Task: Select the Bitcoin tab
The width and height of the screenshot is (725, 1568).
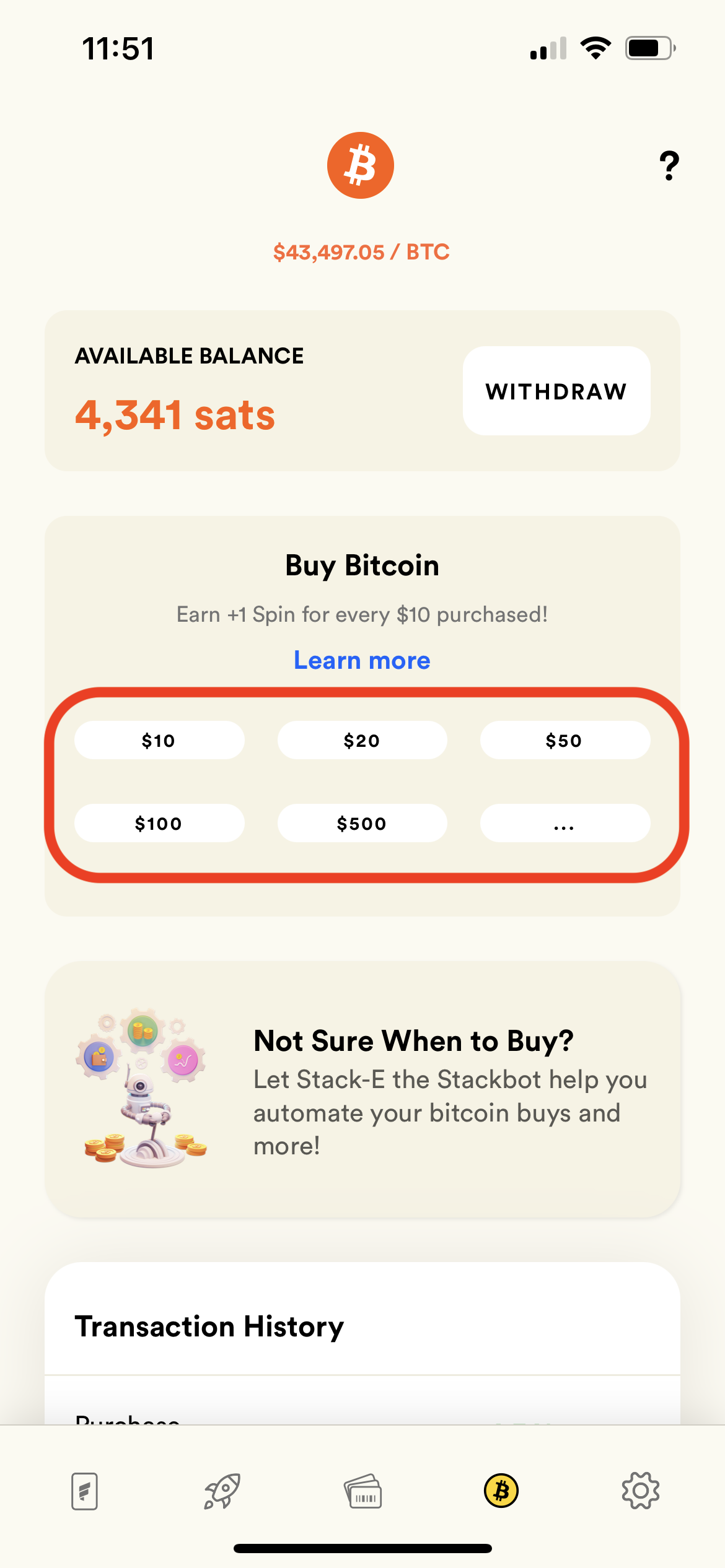Action: point(501,1491)
